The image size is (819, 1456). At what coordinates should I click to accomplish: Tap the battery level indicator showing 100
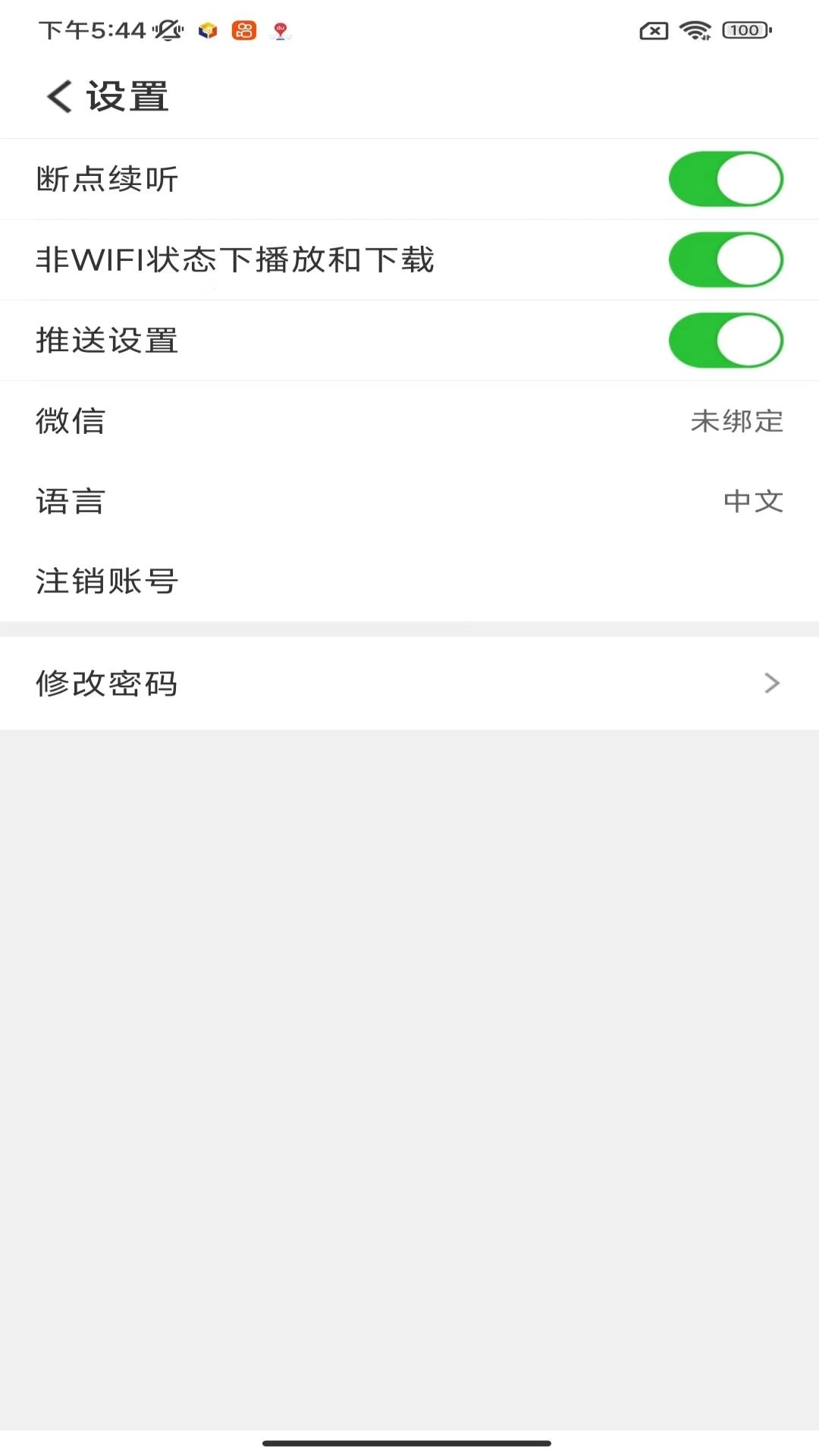pyautogui.click(x=745, y=30)
